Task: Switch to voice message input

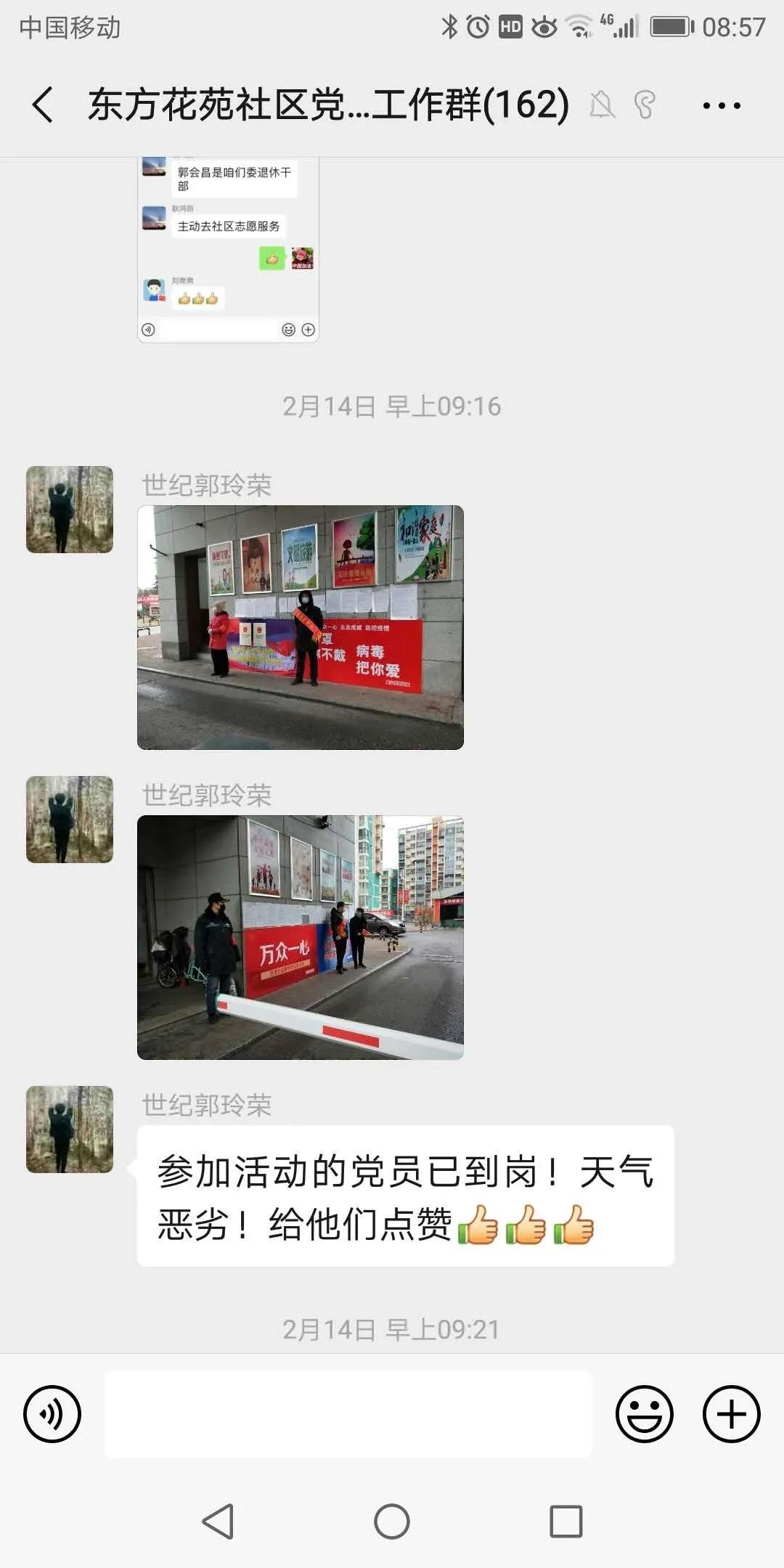Action: [x=52, y=1413]
